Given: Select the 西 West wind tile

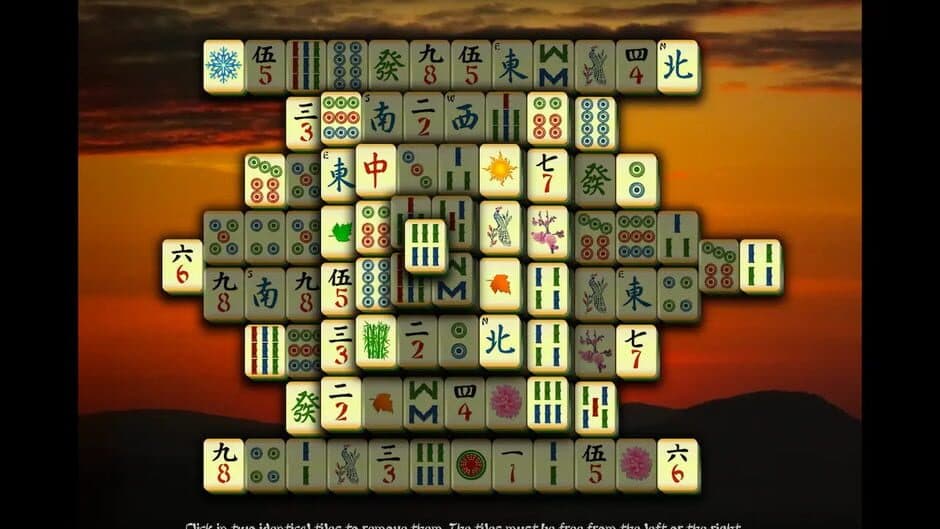Looking at the screenshot, I should pyautogui.click(x=465, y=118).
